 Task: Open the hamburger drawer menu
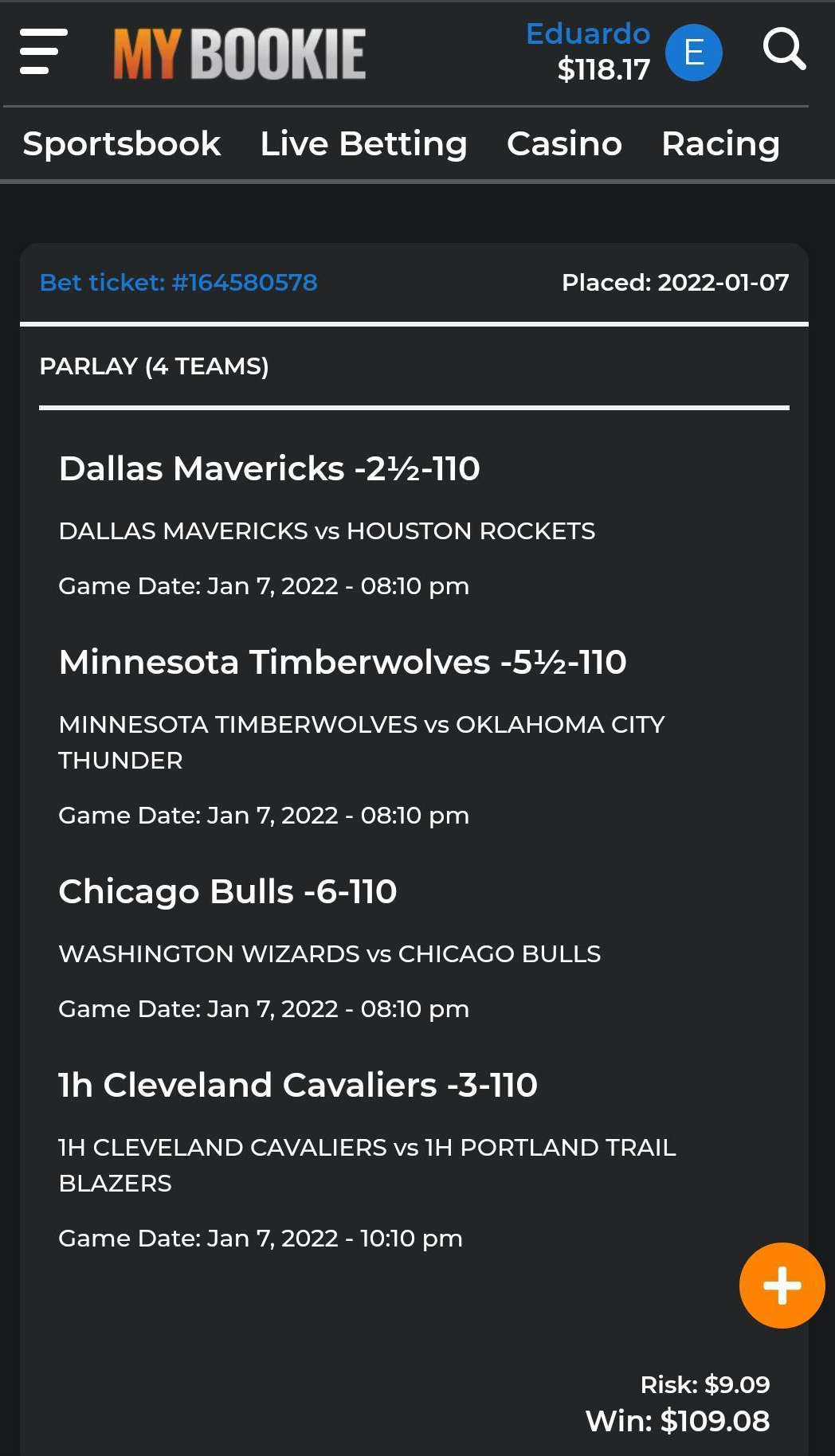43,52
